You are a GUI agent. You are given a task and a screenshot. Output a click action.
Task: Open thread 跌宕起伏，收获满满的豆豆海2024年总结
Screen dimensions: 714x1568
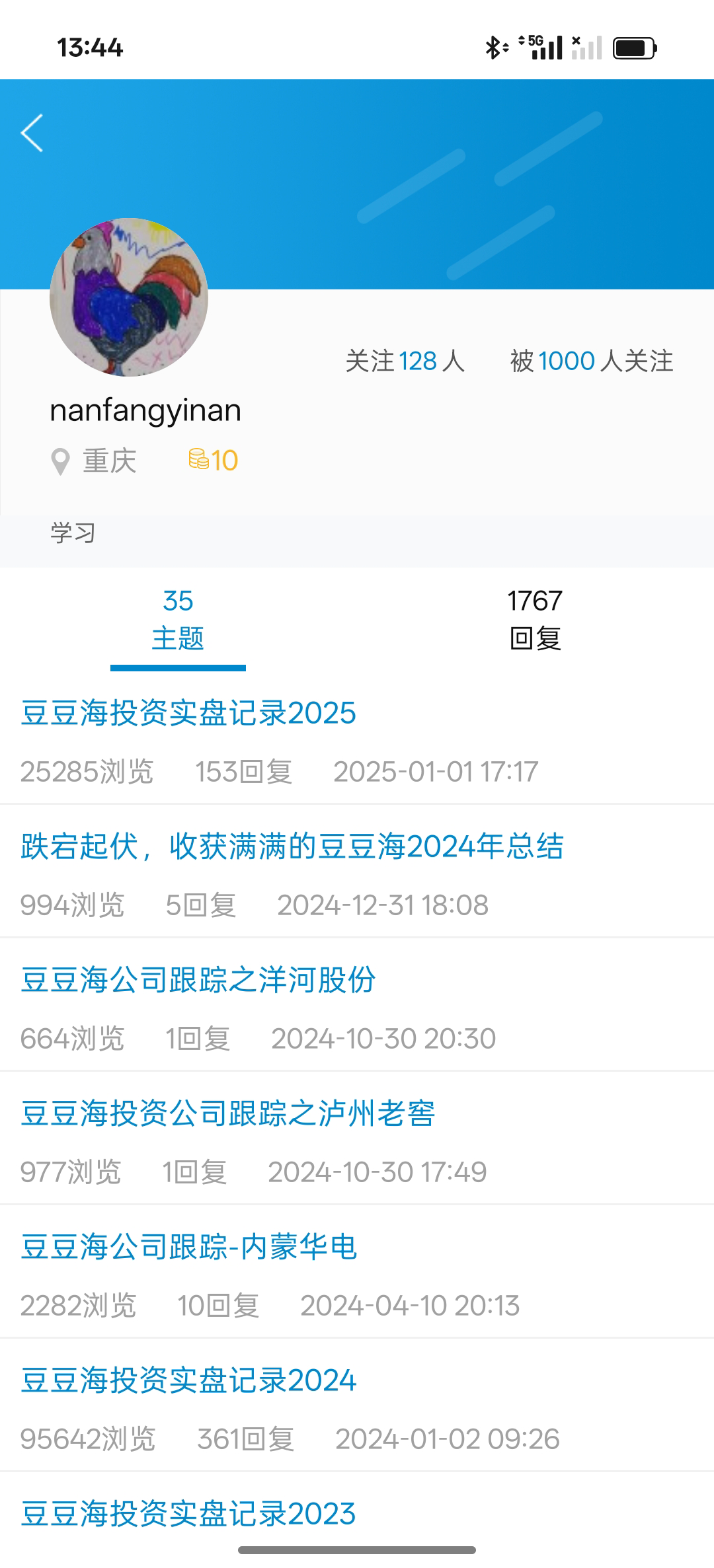click(x=292, y=846)
